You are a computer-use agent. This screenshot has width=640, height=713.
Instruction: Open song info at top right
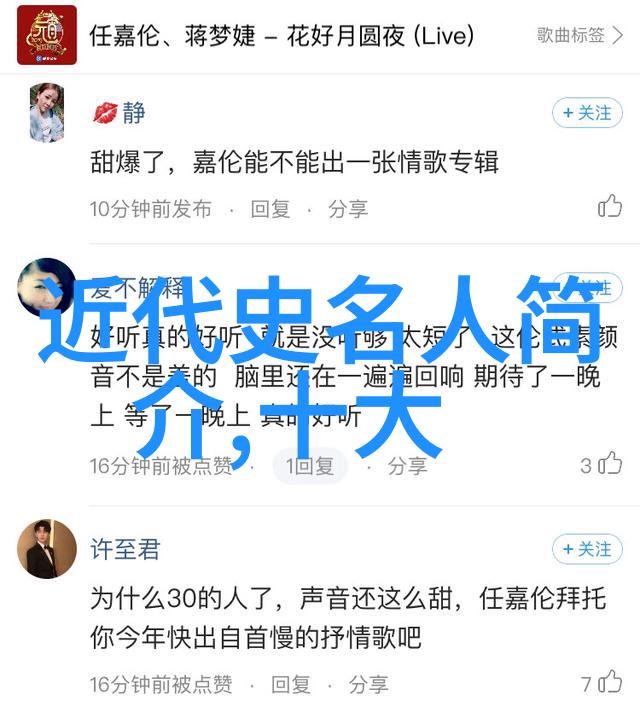click(578, 35)
